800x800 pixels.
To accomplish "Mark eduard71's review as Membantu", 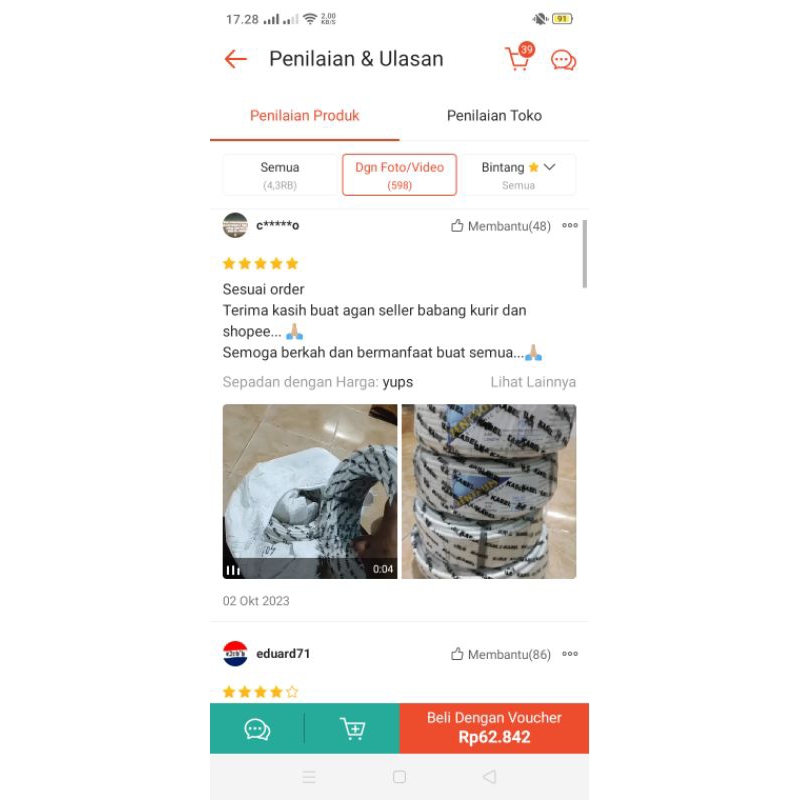I will [x=501, y=655].
